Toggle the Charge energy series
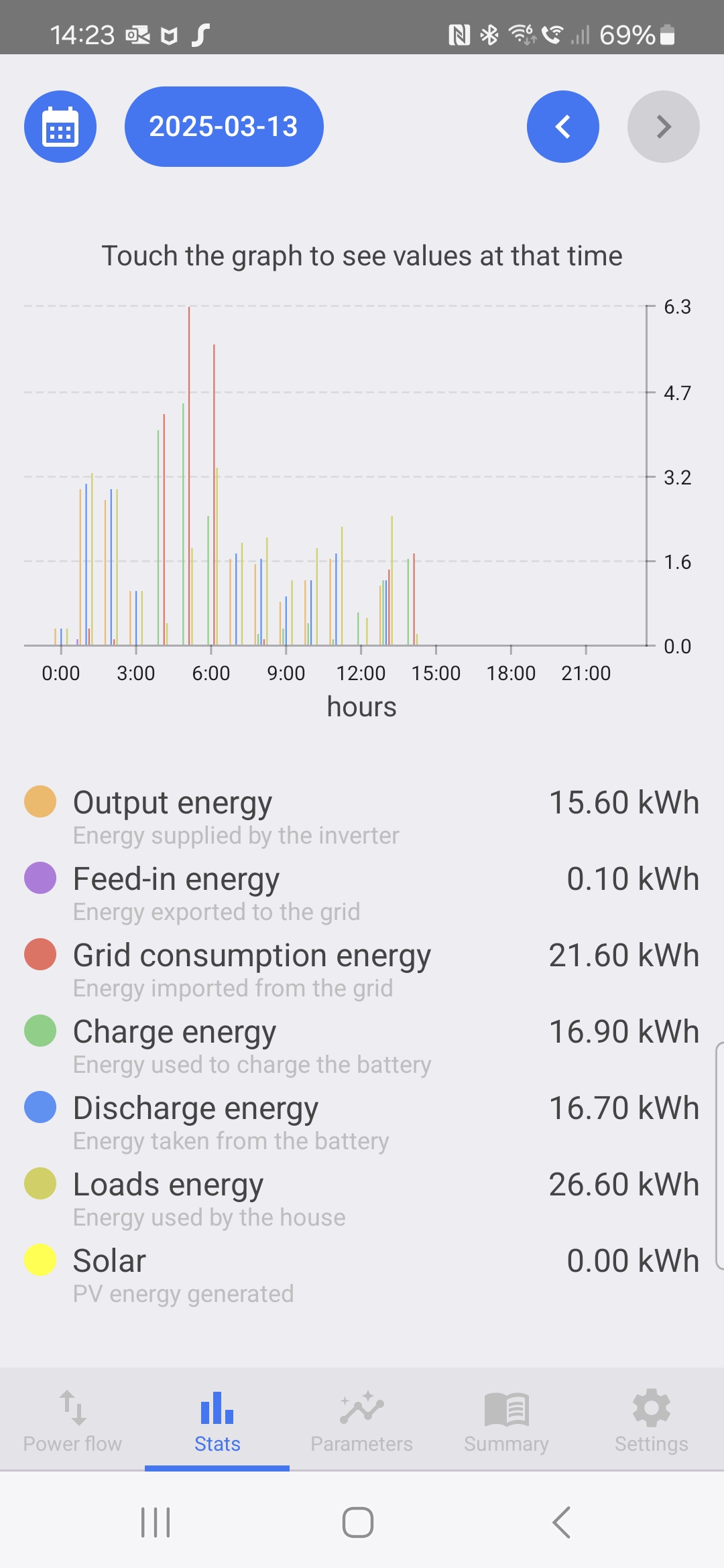The image size is (724, 1568). click(40, 1031)
